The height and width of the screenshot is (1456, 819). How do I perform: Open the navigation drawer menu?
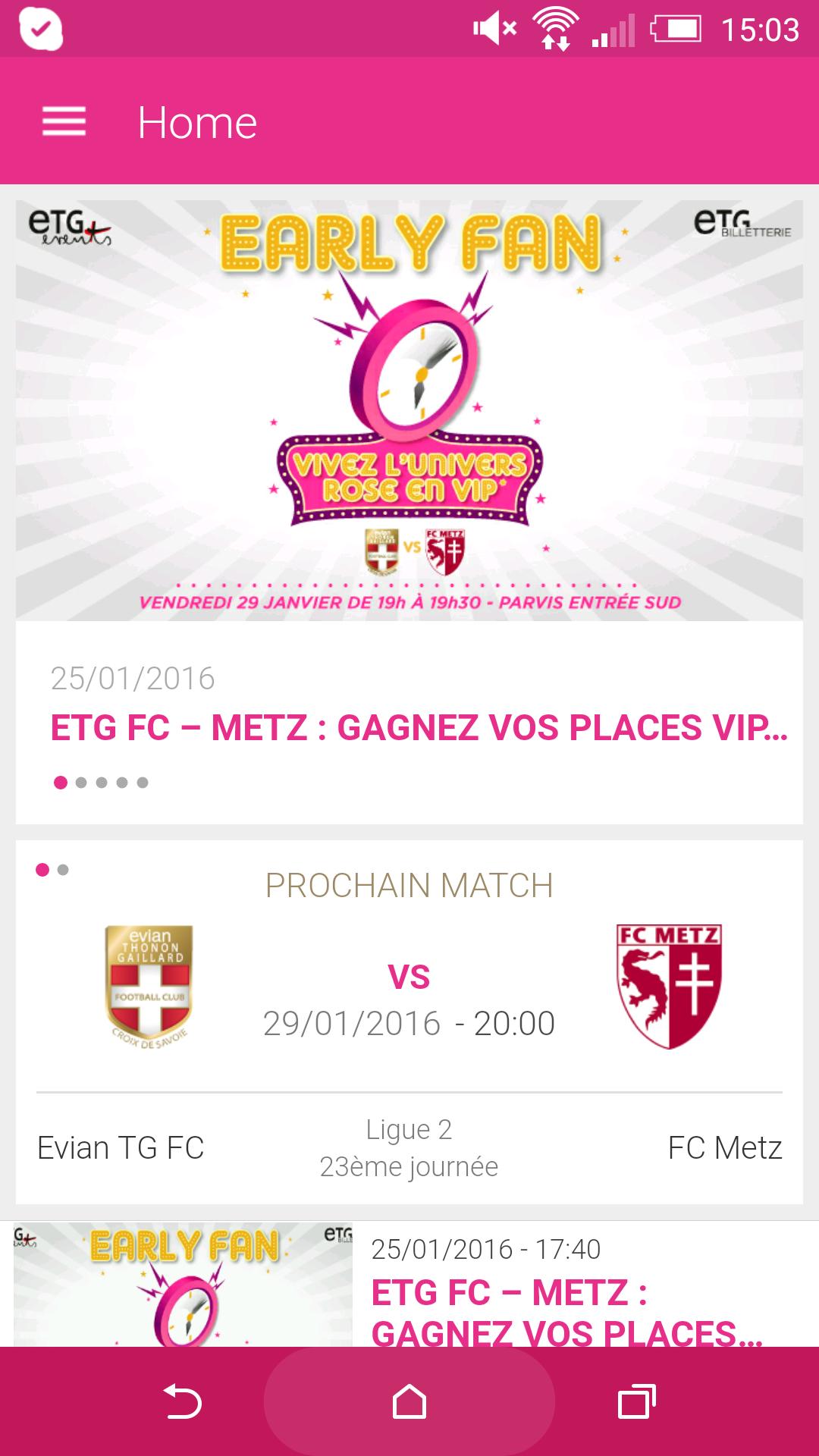tap(64, 121)
